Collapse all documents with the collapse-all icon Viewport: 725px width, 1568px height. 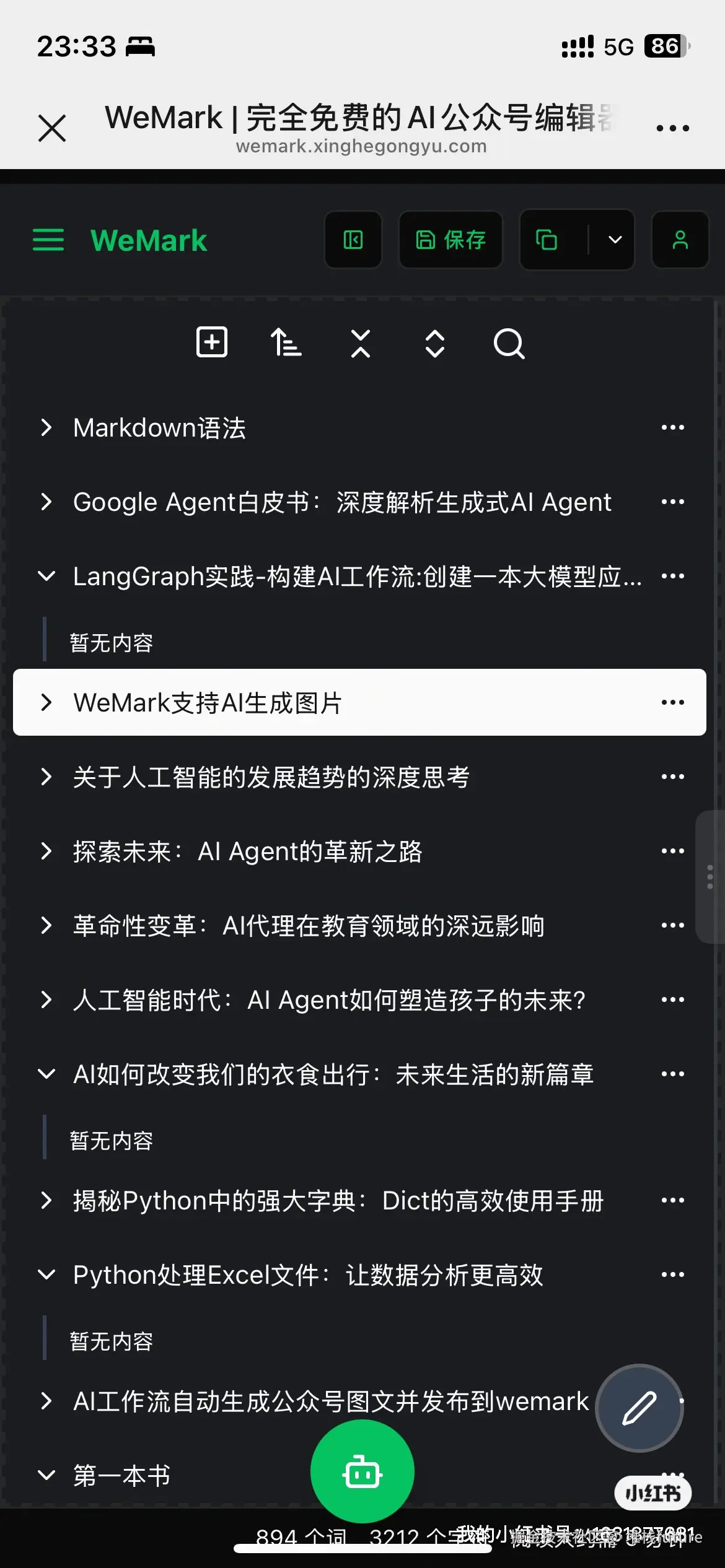click(360, 342)
